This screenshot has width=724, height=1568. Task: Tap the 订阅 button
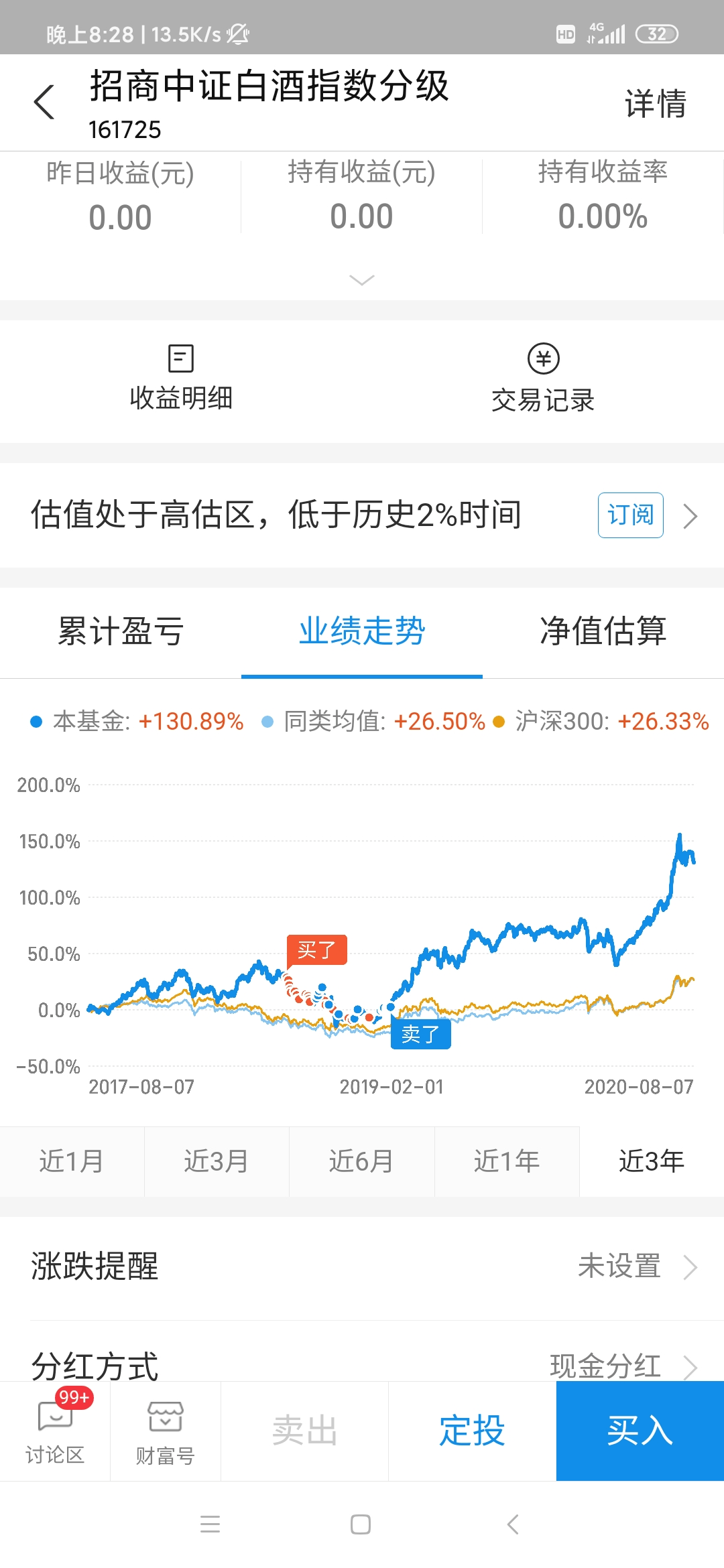click(x=631, y=515)
